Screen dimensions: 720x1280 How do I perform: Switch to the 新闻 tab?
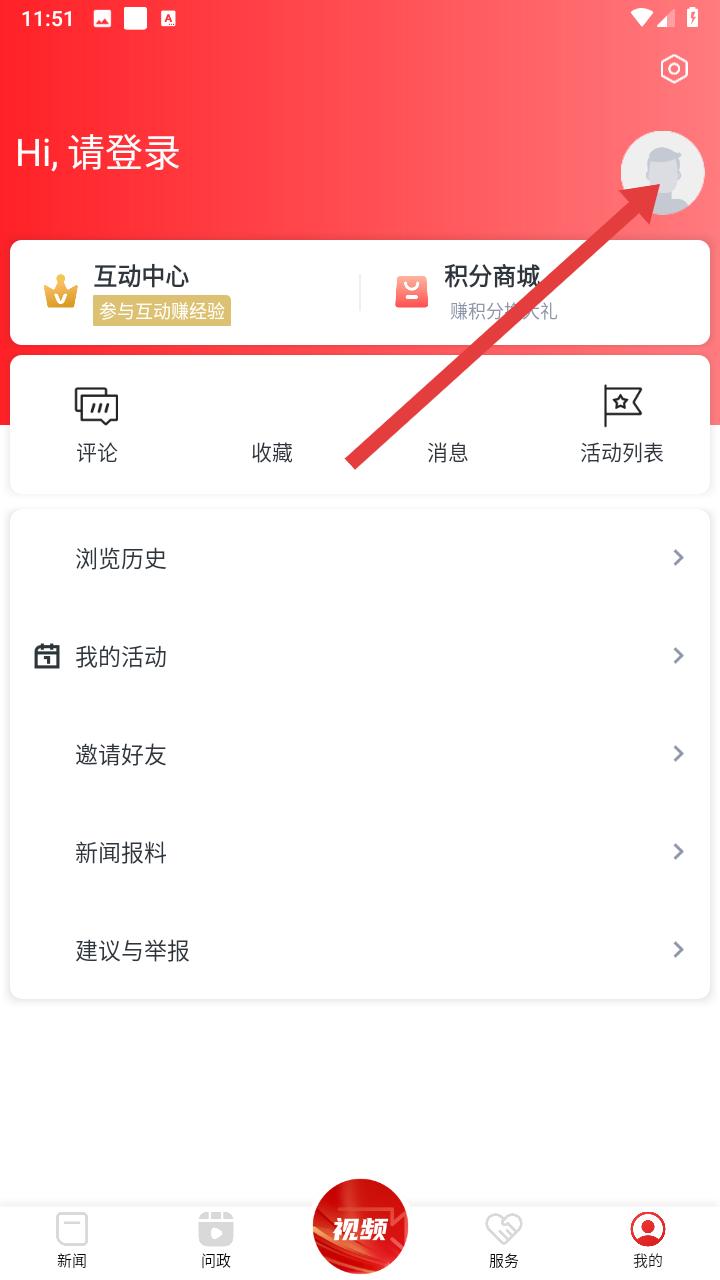point(72,1240)
